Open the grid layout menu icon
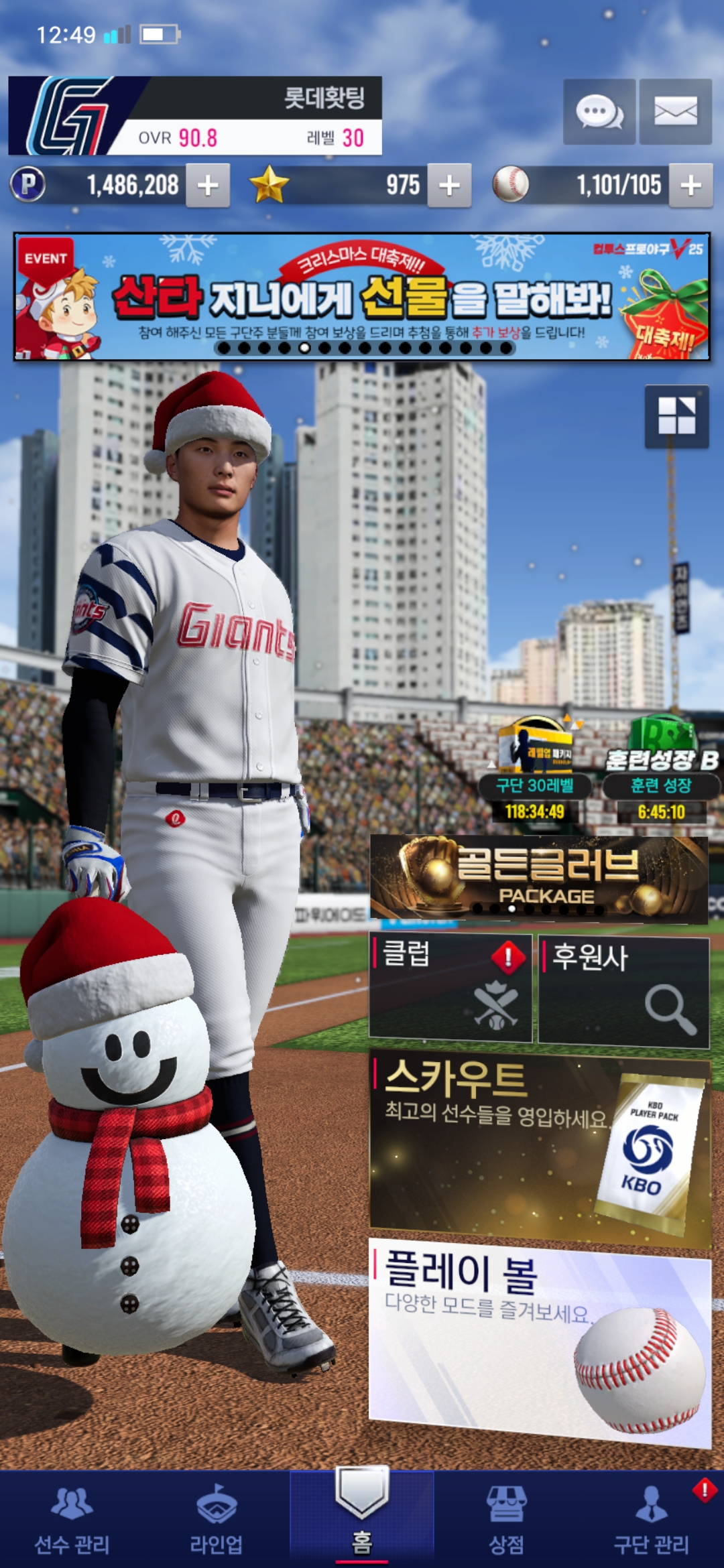 (x=676, y=416)
